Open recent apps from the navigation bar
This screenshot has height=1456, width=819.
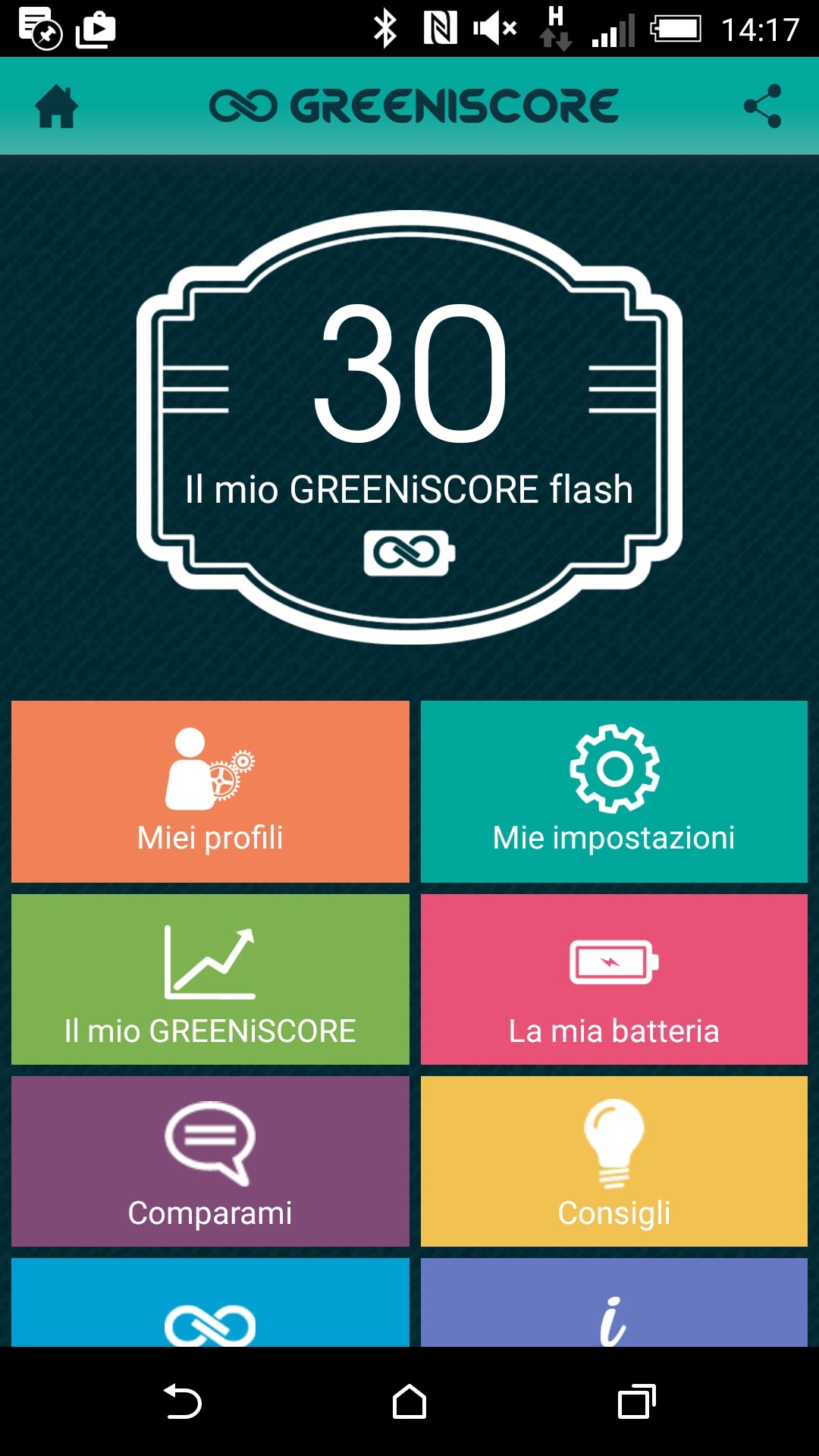(637, 1401)
